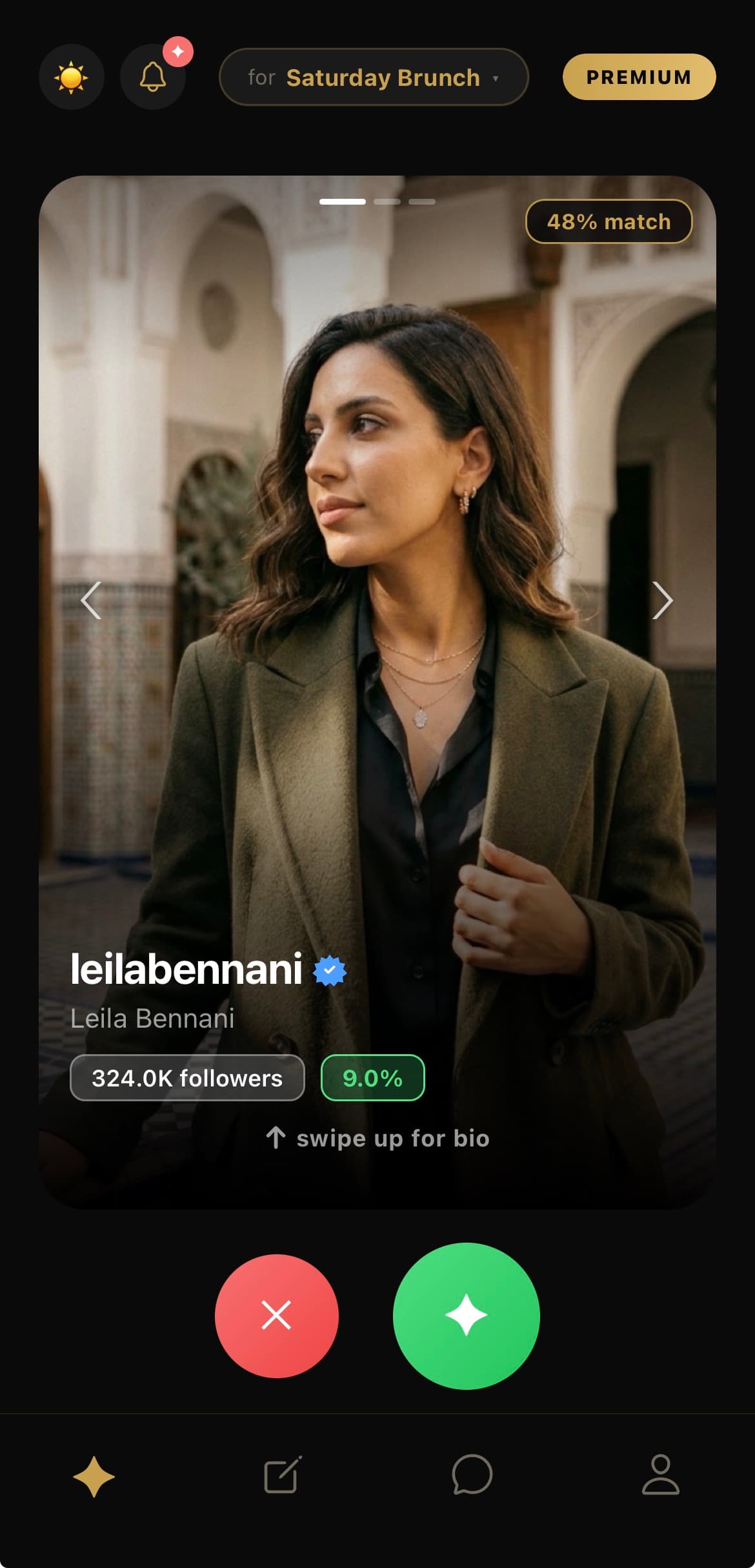Switch to the compose edit tab
This screenshot has height=1568, width=755.
(283, 1476)
